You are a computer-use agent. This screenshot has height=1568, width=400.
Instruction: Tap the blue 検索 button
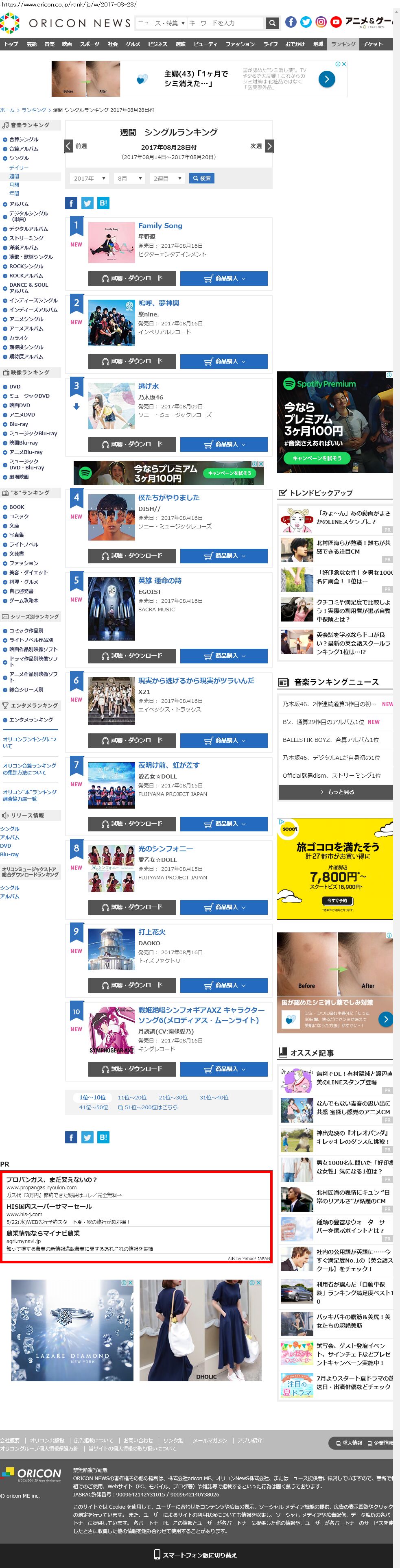(201, 178)
